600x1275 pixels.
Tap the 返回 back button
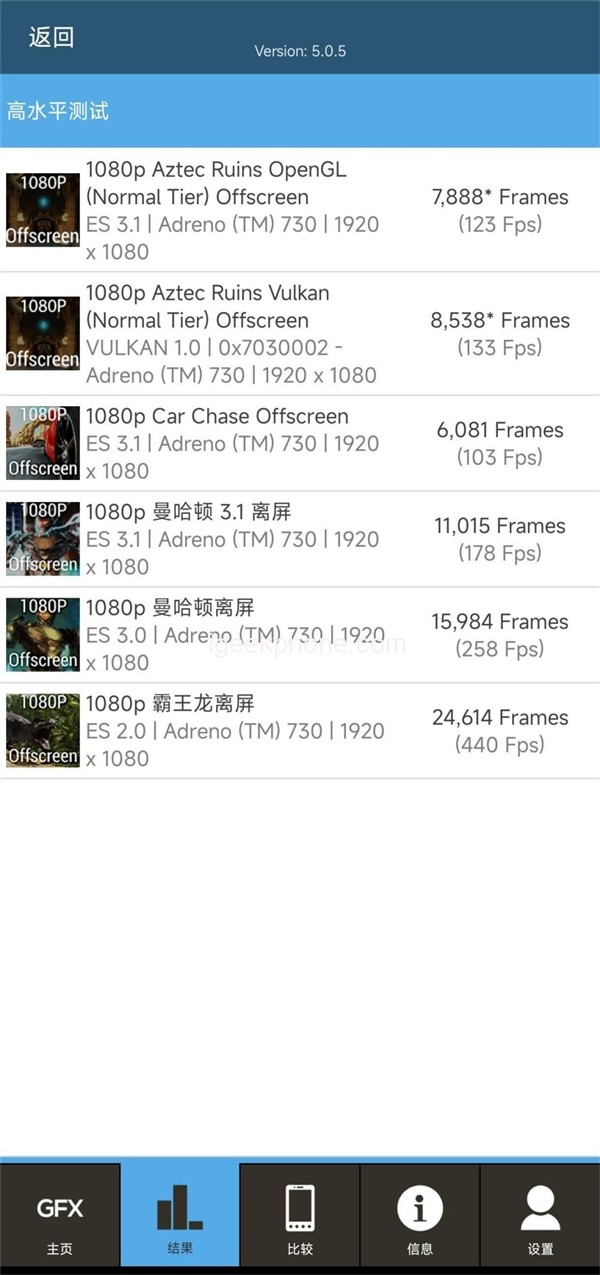(51, 38)
